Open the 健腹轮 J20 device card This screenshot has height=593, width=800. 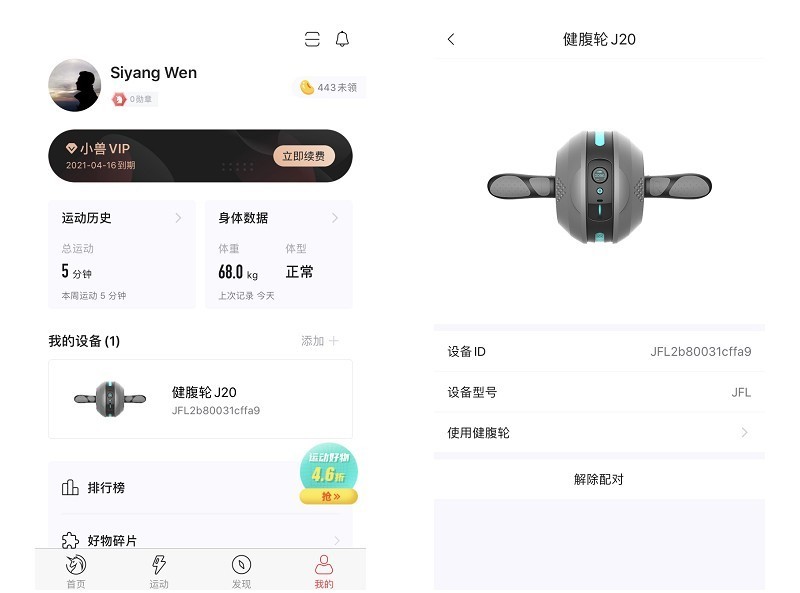200,399
